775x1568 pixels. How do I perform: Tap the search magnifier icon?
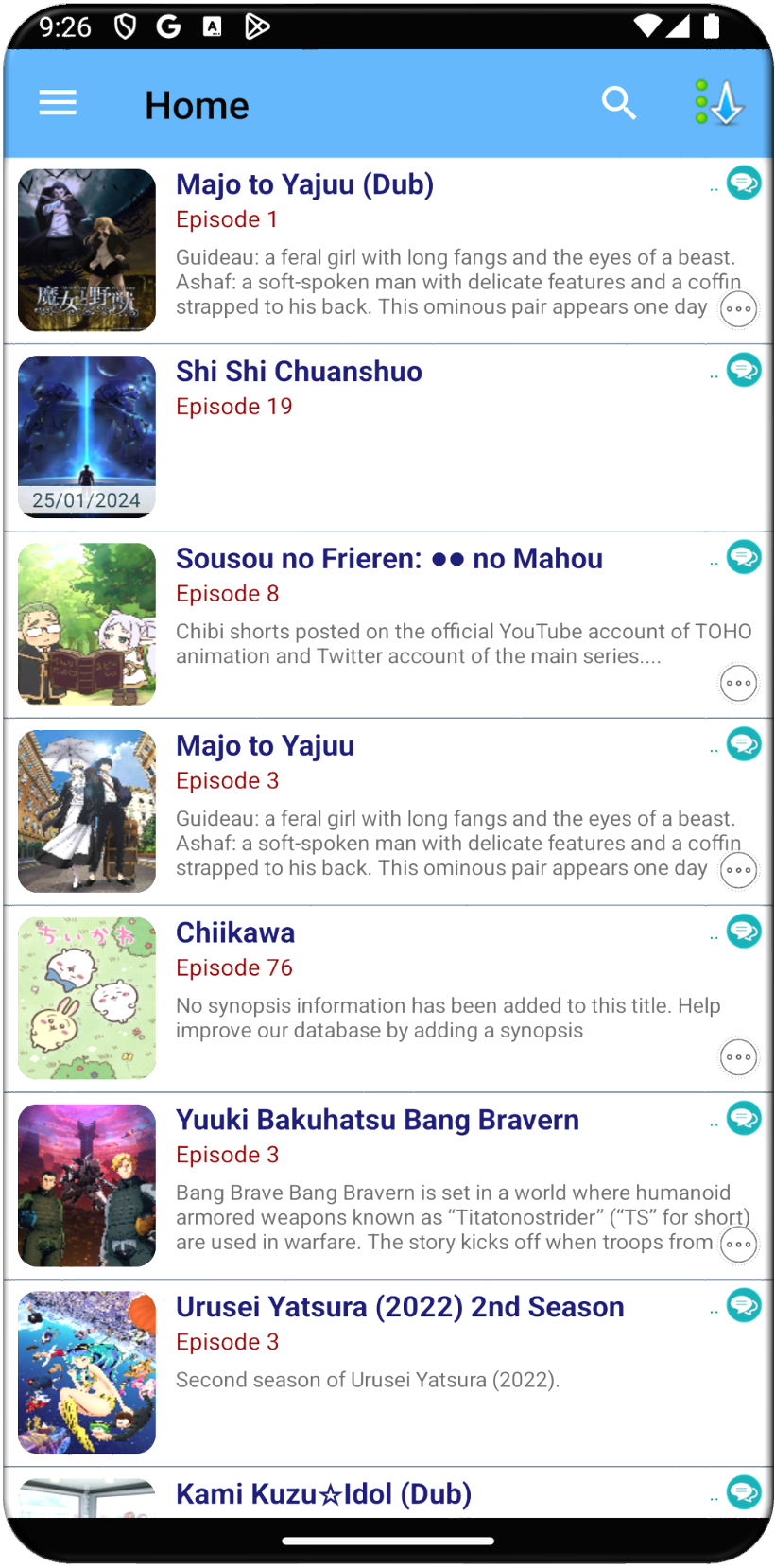point(619,103)
